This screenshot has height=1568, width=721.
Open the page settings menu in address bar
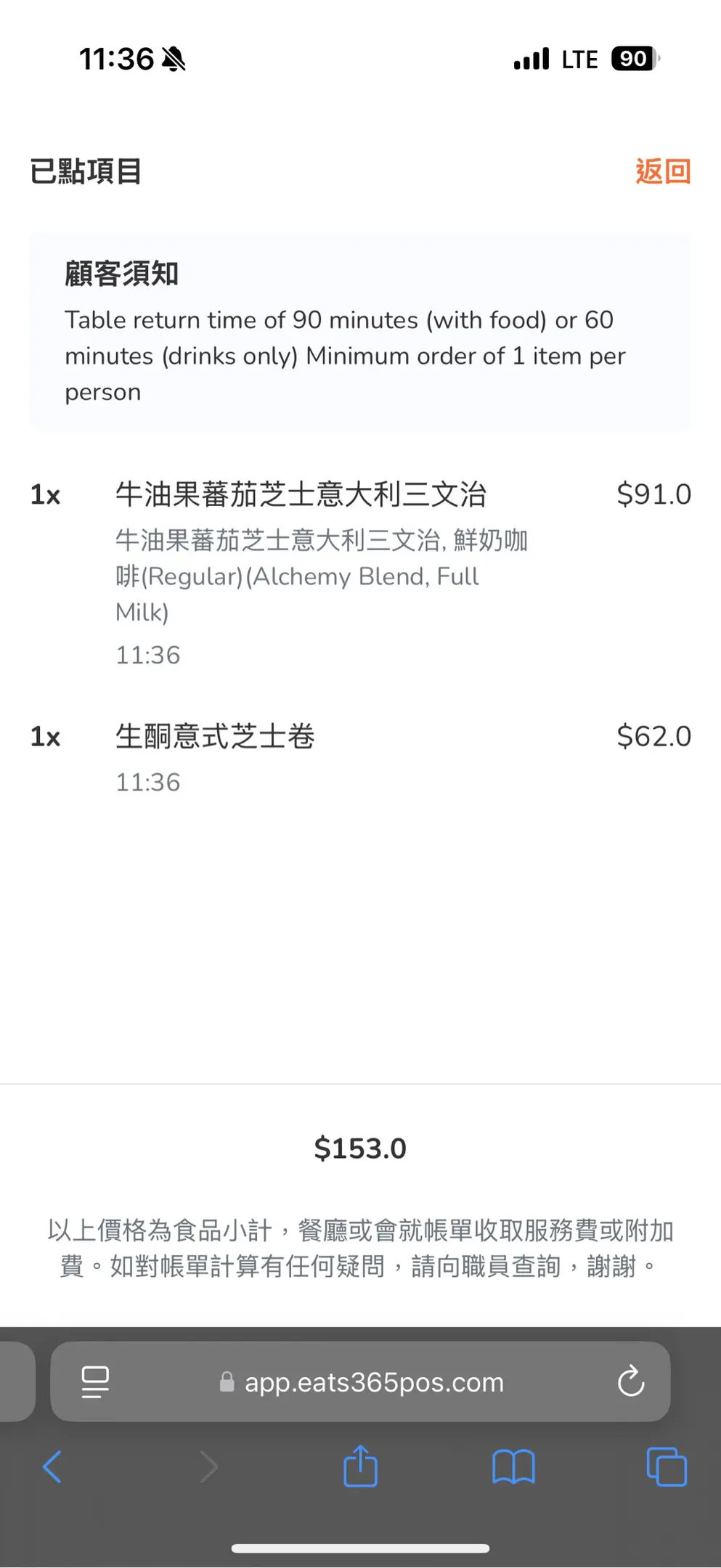[x=95, y=1381]
